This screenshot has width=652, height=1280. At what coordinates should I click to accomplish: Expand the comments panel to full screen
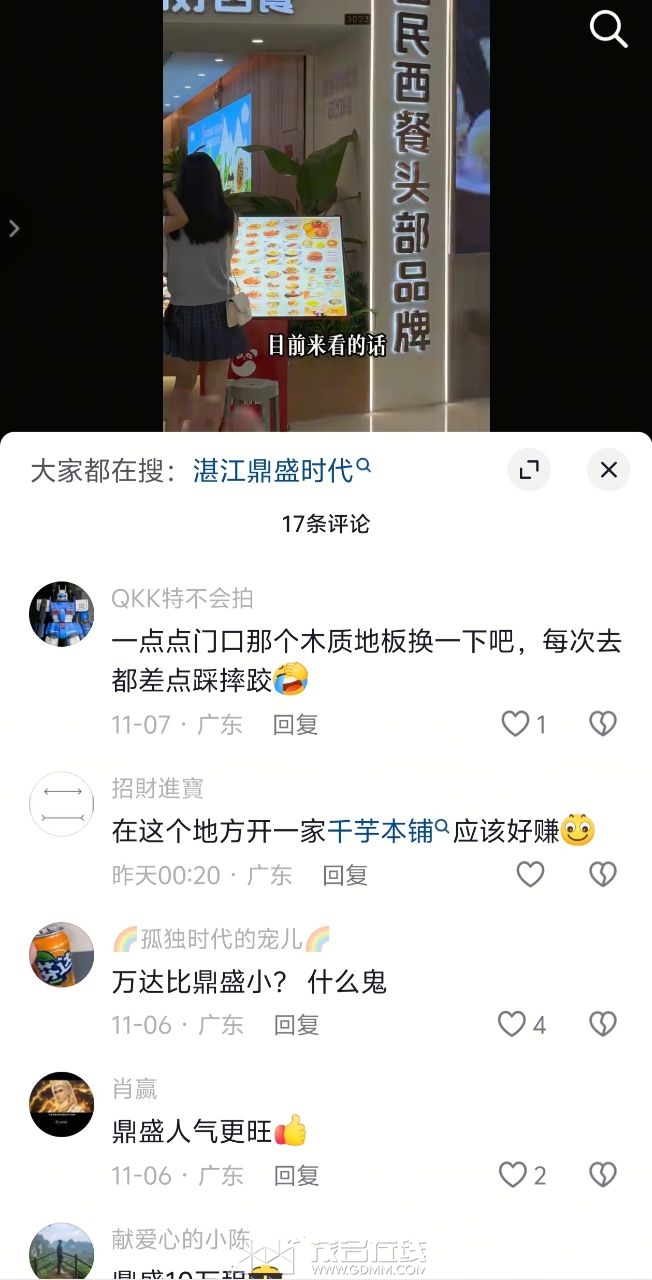[x=529, y=470]
